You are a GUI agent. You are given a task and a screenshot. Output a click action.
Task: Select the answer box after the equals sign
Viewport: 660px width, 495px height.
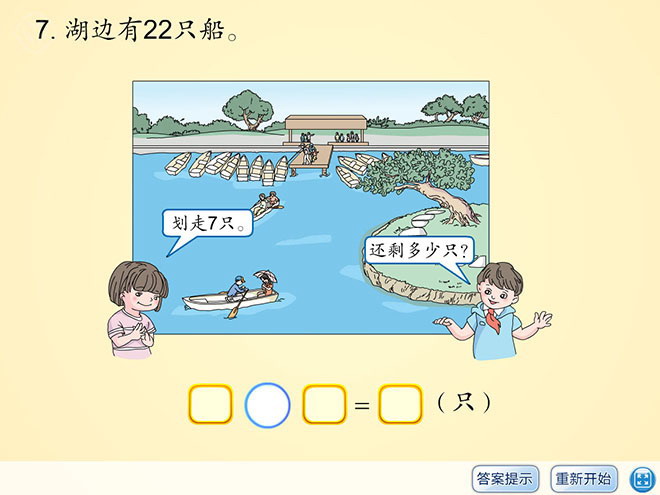tap(400, 405)
